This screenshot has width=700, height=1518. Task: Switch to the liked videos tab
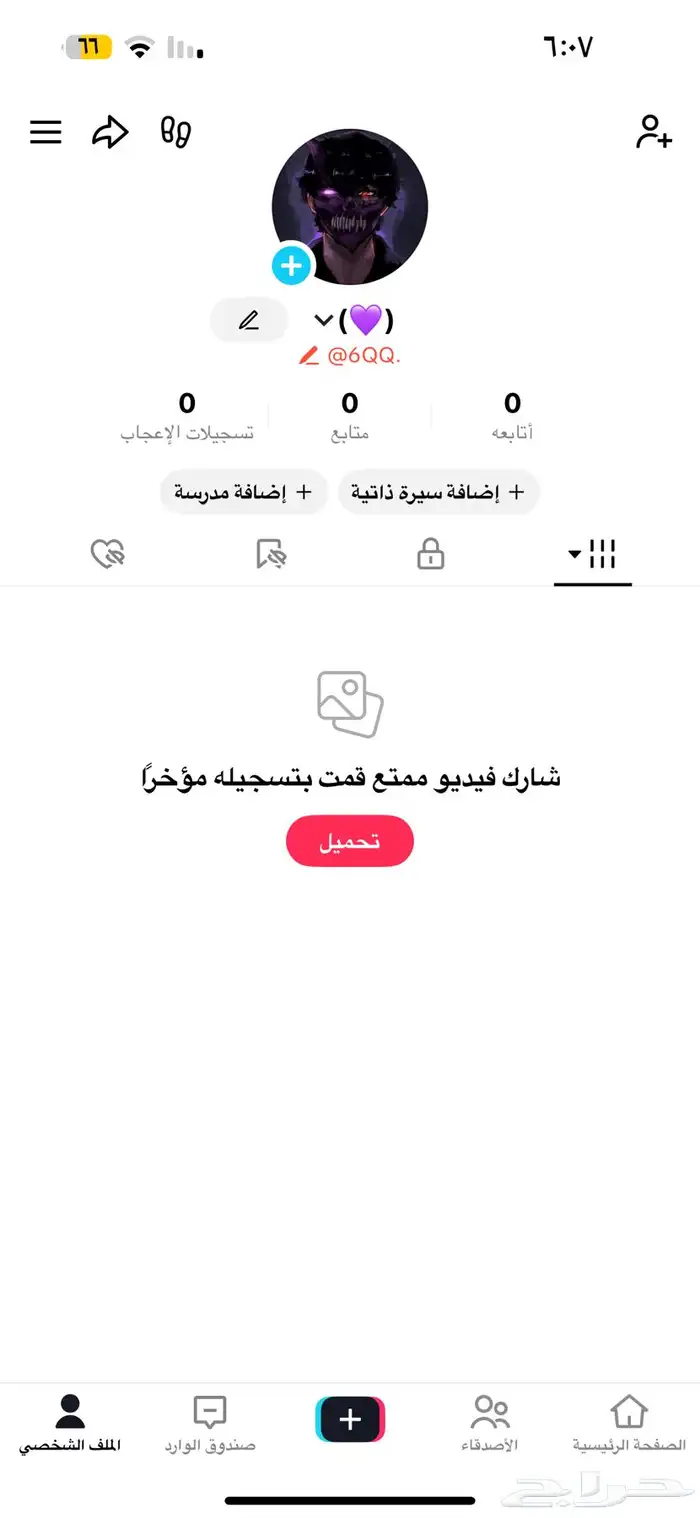pyautogui.click(x=107, y=554)
